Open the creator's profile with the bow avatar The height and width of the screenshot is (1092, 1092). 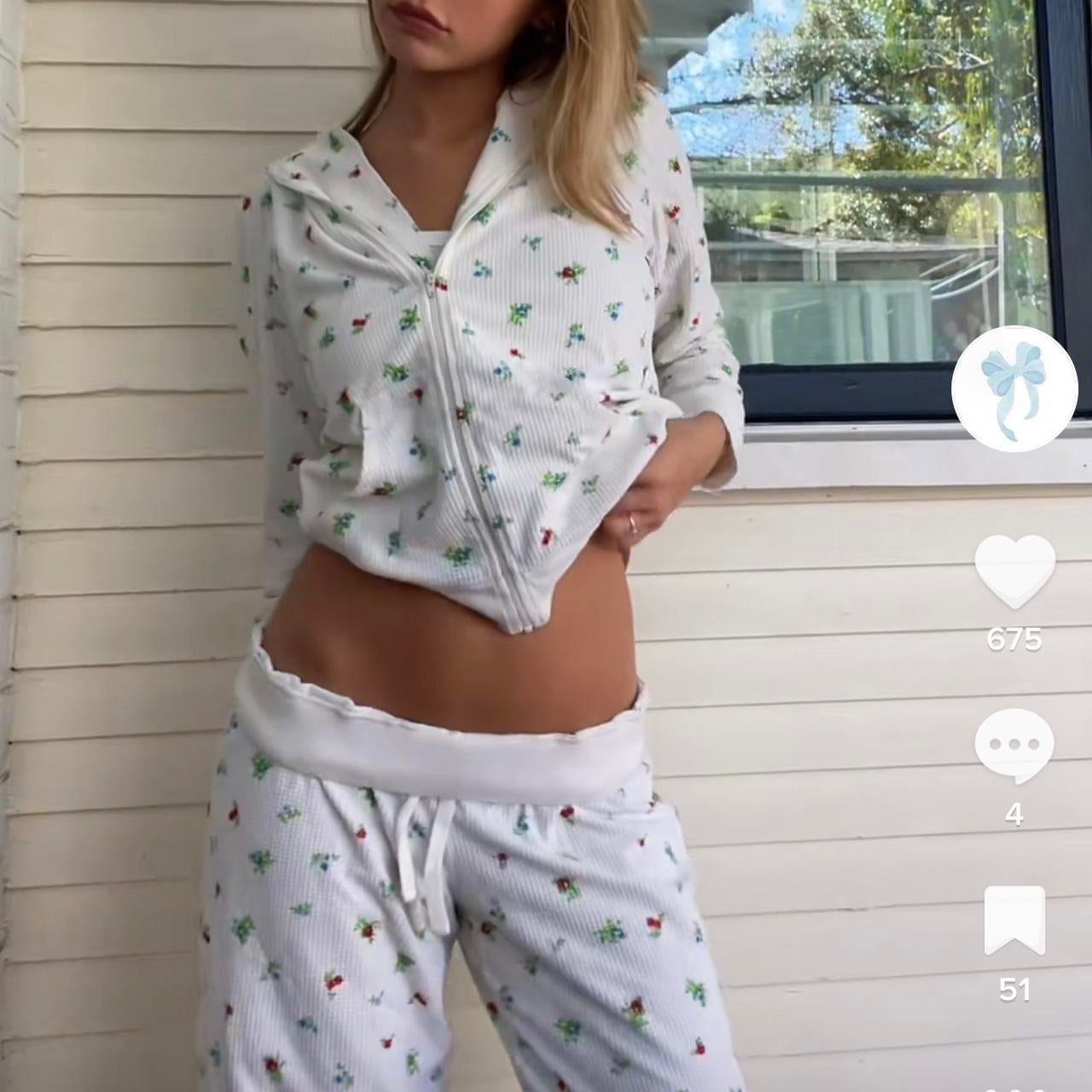coord(1014,388)
